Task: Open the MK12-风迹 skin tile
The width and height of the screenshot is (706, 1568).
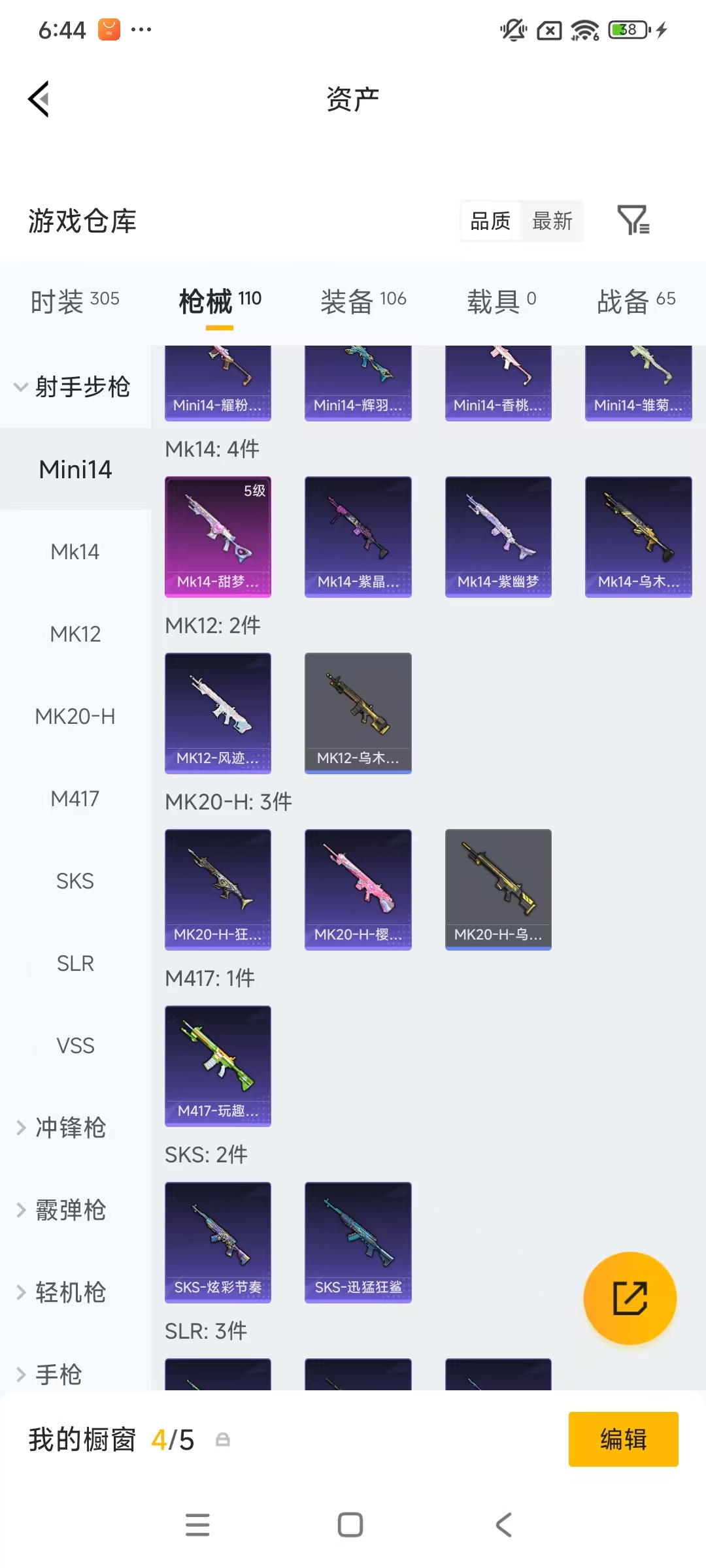Action: (x=218, y=712)
